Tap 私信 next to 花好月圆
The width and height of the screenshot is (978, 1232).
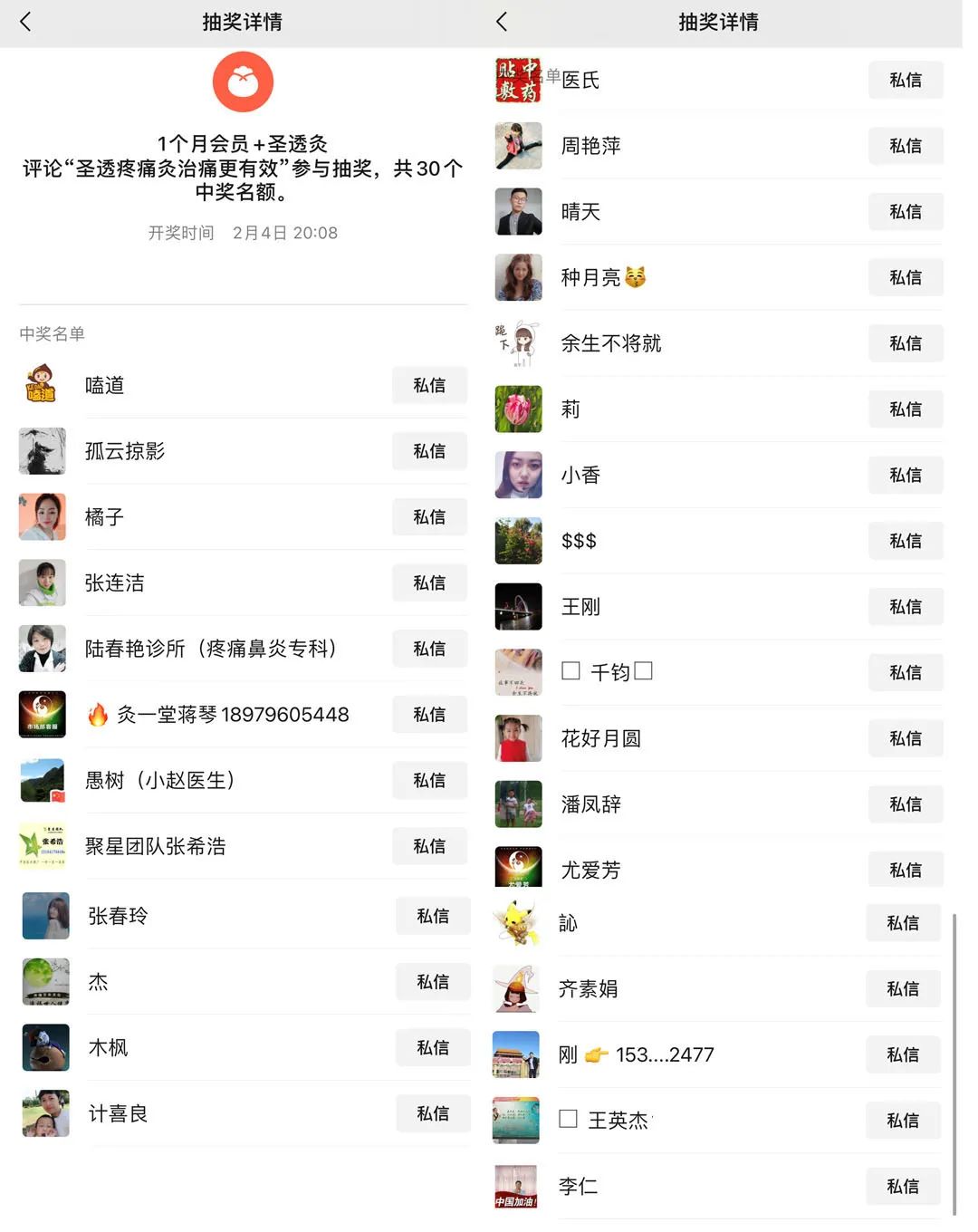pyautogui.click(x=905, y=738)
